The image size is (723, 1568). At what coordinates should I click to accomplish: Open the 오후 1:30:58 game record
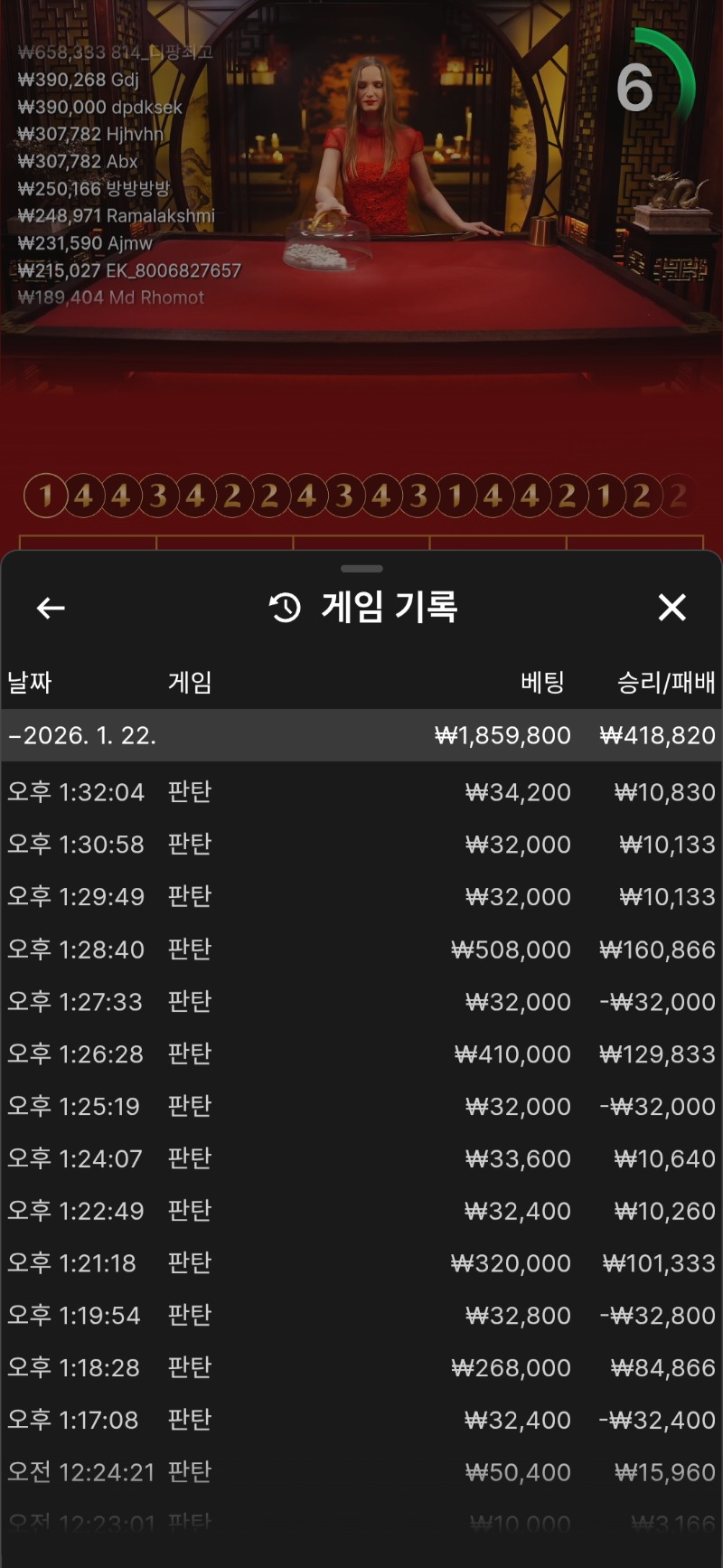[x=361, y=845]
